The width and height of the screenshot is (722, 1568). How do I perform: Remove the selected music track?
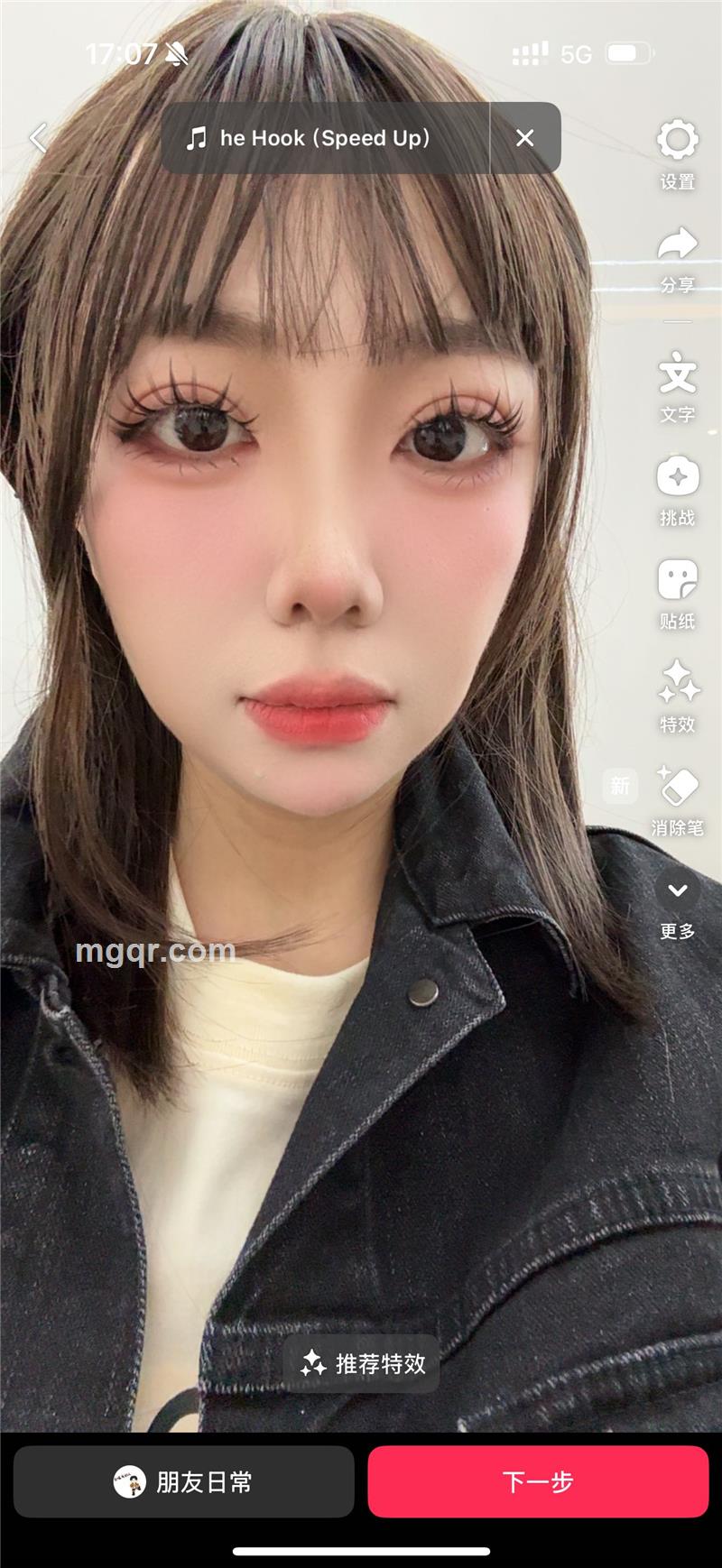[x=524, y=138]
